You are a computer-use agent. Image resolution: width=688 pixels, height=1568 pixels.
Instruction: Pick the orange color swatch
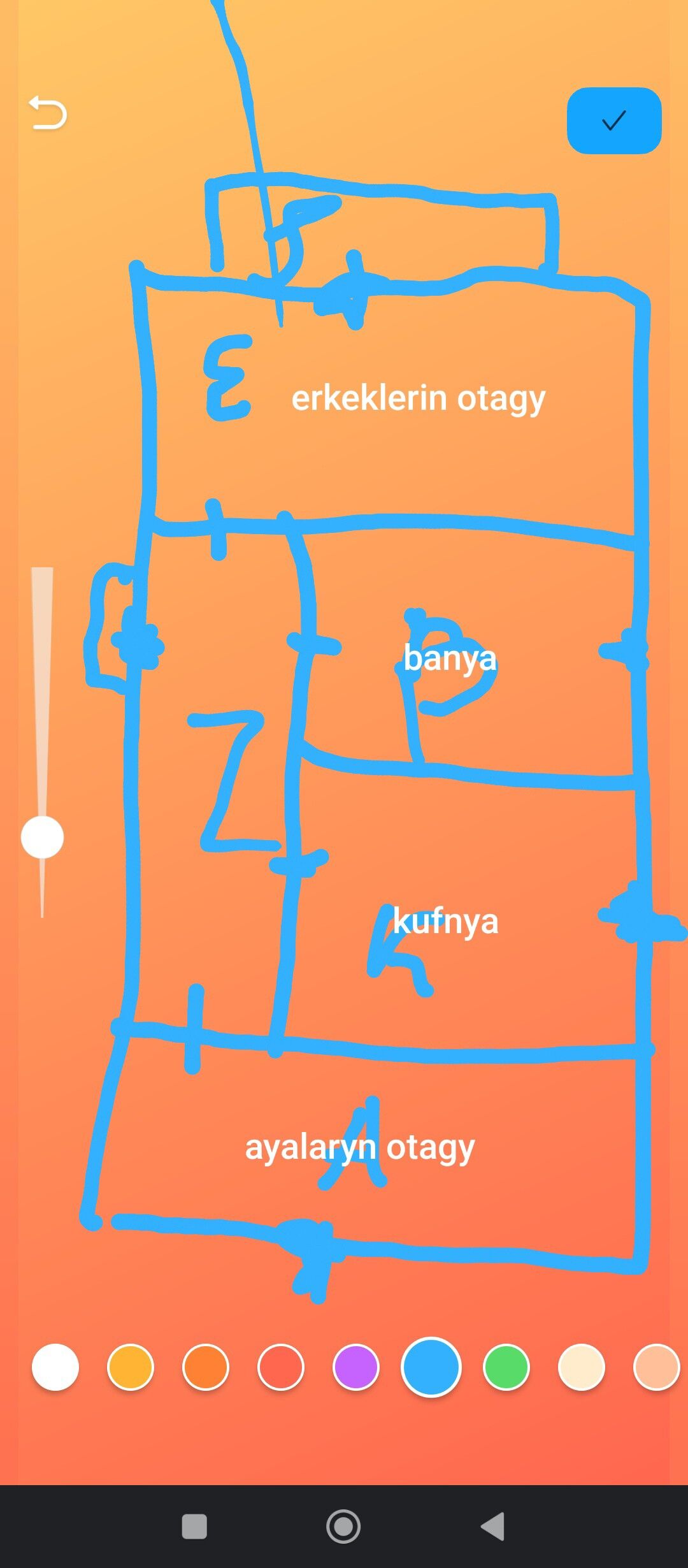tap(206, 1367)
